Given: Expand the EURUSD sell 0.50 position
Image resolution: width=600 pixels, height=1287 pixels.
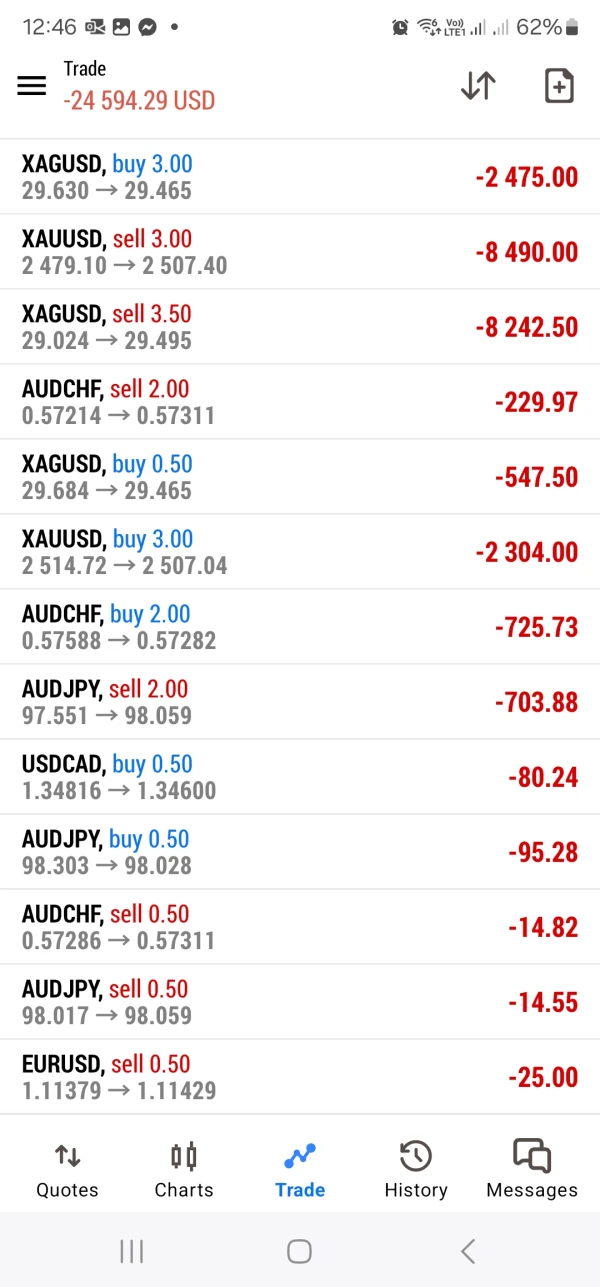Looking at the screenshot, I should coord(300,1077).
